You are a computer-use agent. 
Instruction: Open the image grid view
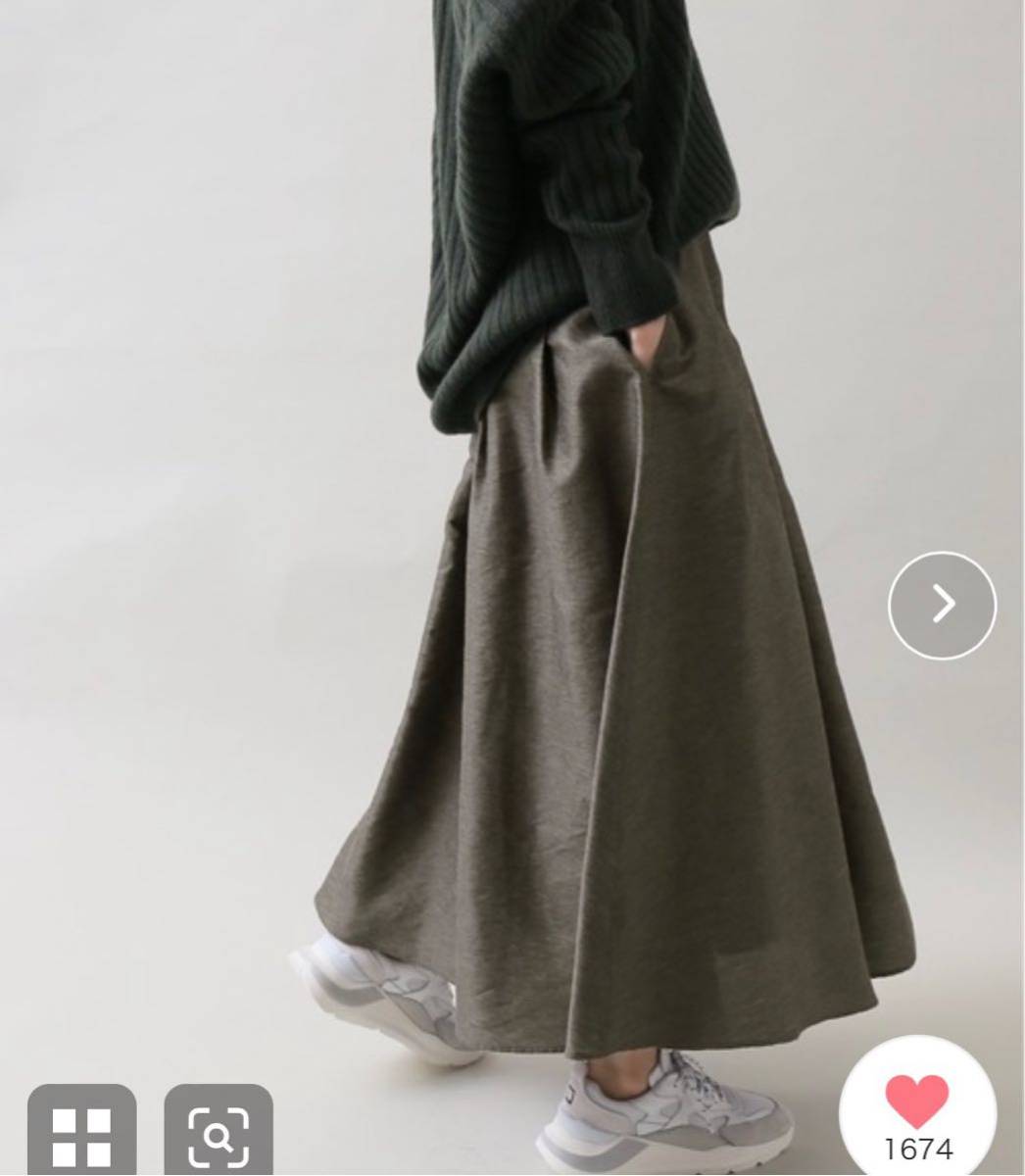click(80, 1135)
